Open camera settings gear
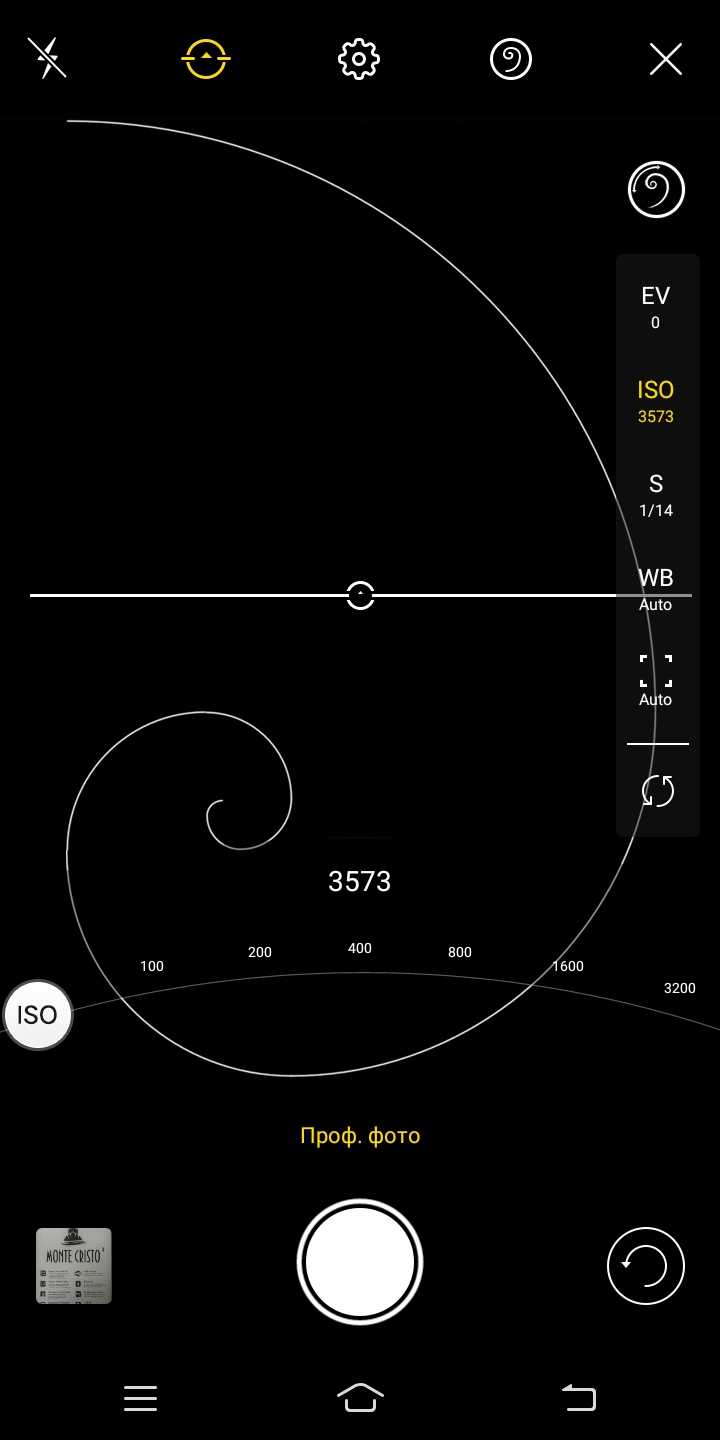This screenshot has height=1440, width=720. click(359, 59)
